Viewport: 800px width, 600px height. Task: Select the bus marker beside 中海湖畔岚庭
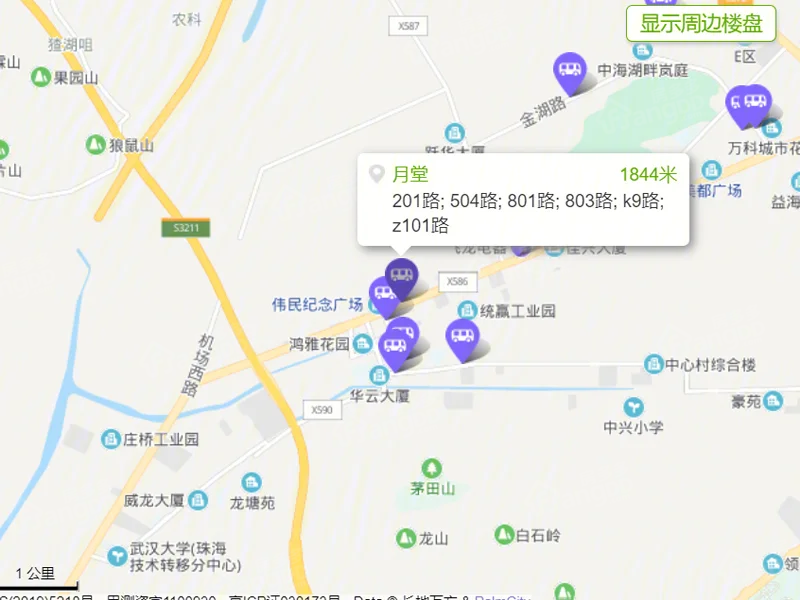[570, 70]
